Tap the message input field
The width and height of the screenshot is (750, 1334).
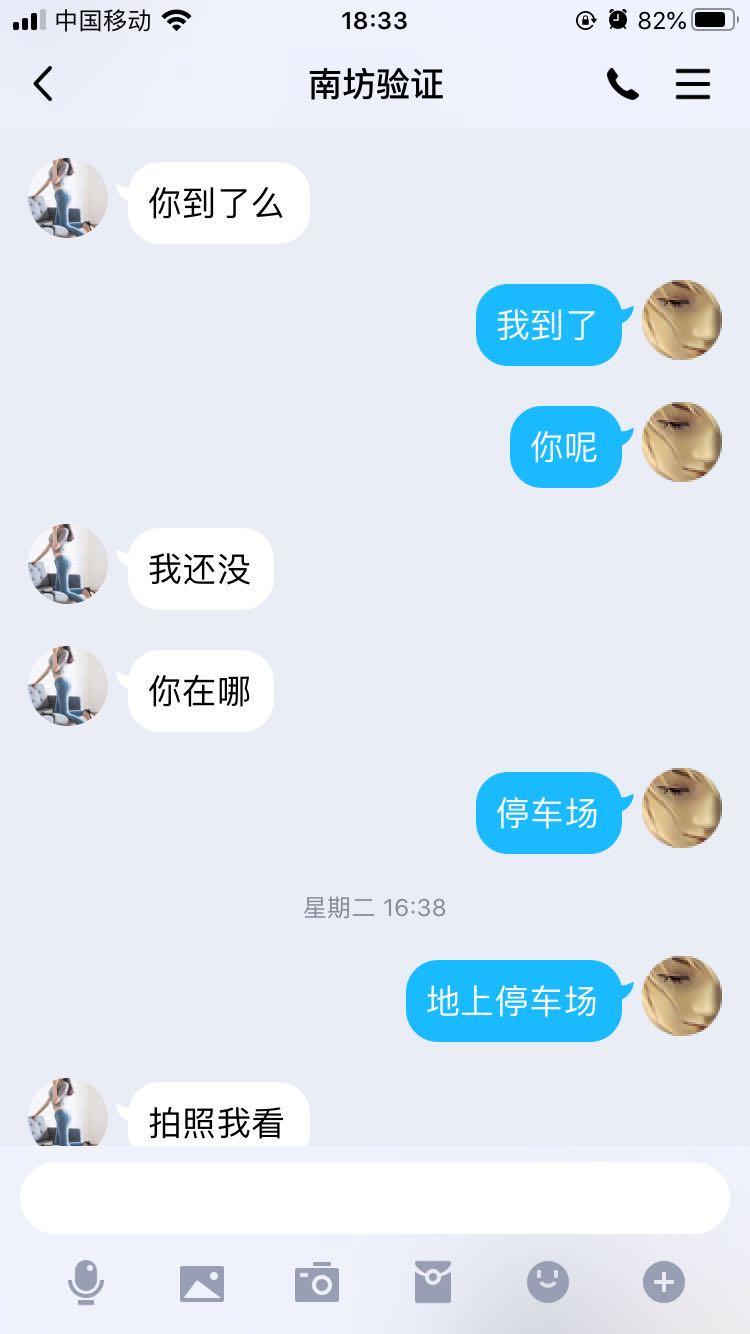(x=375, y=1198)
